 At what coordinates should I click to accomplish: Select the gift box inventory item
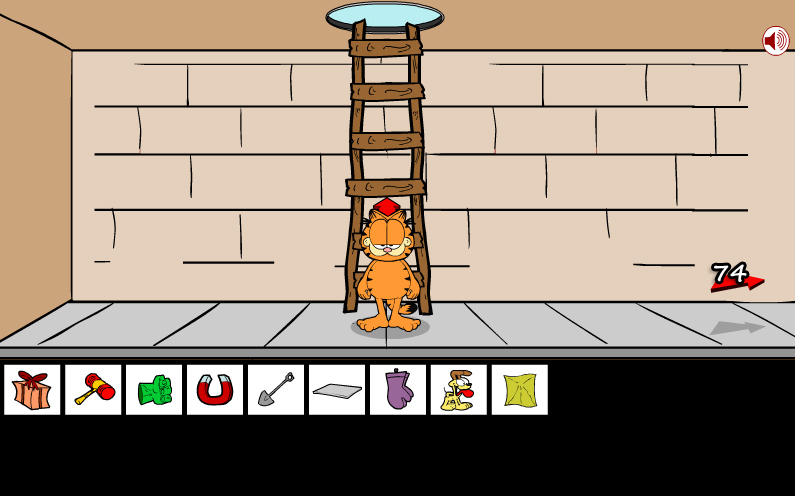coord(32,390)
